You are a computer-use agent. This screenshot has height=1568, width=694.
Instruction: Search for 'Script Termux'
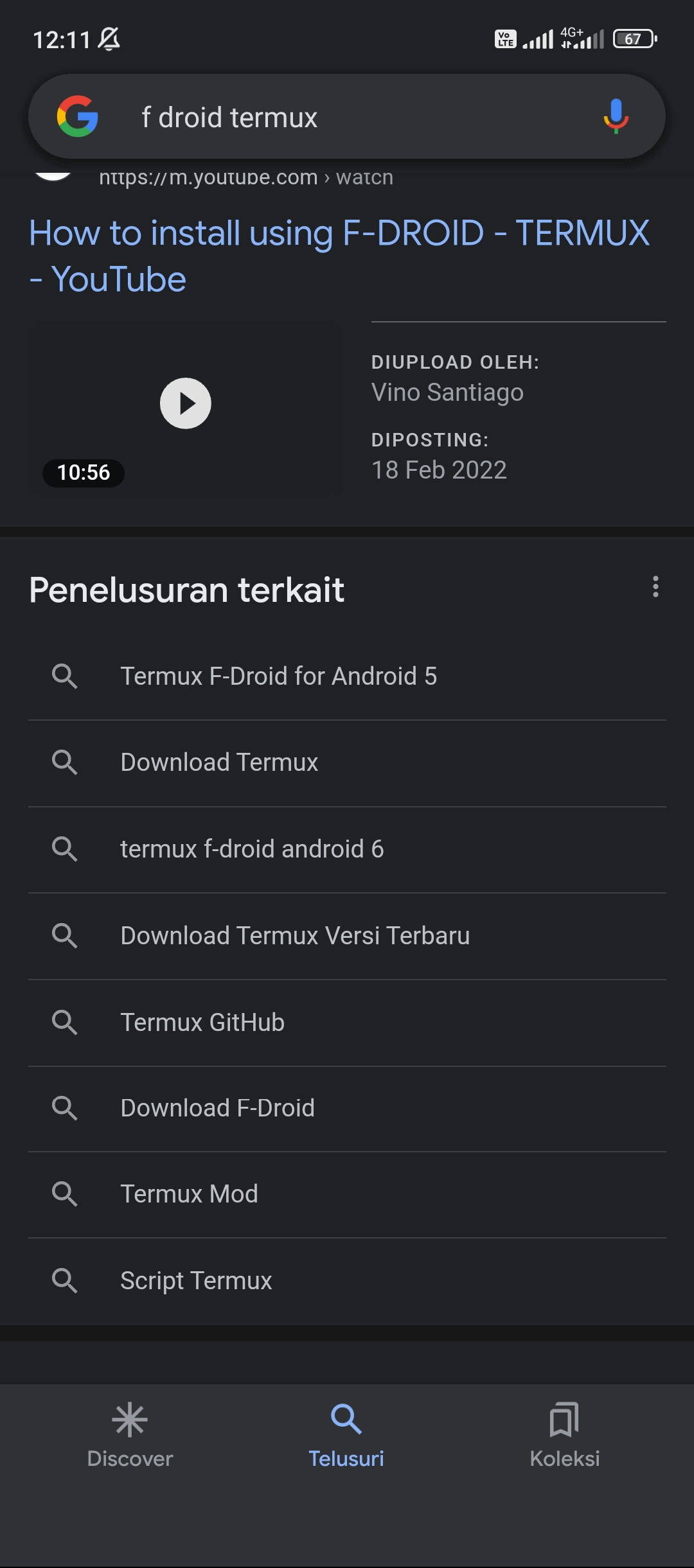347,1281
